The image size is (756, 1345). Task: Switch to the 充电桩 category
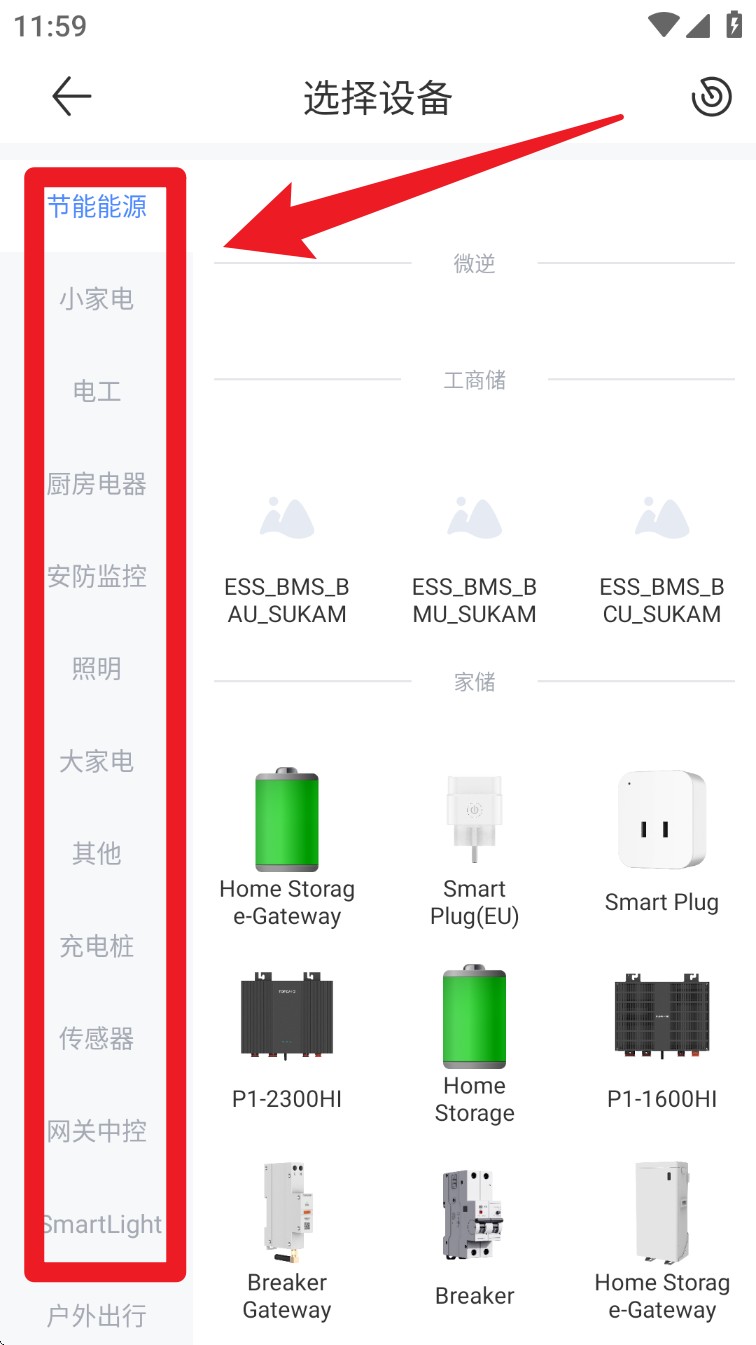coord(97,946)
